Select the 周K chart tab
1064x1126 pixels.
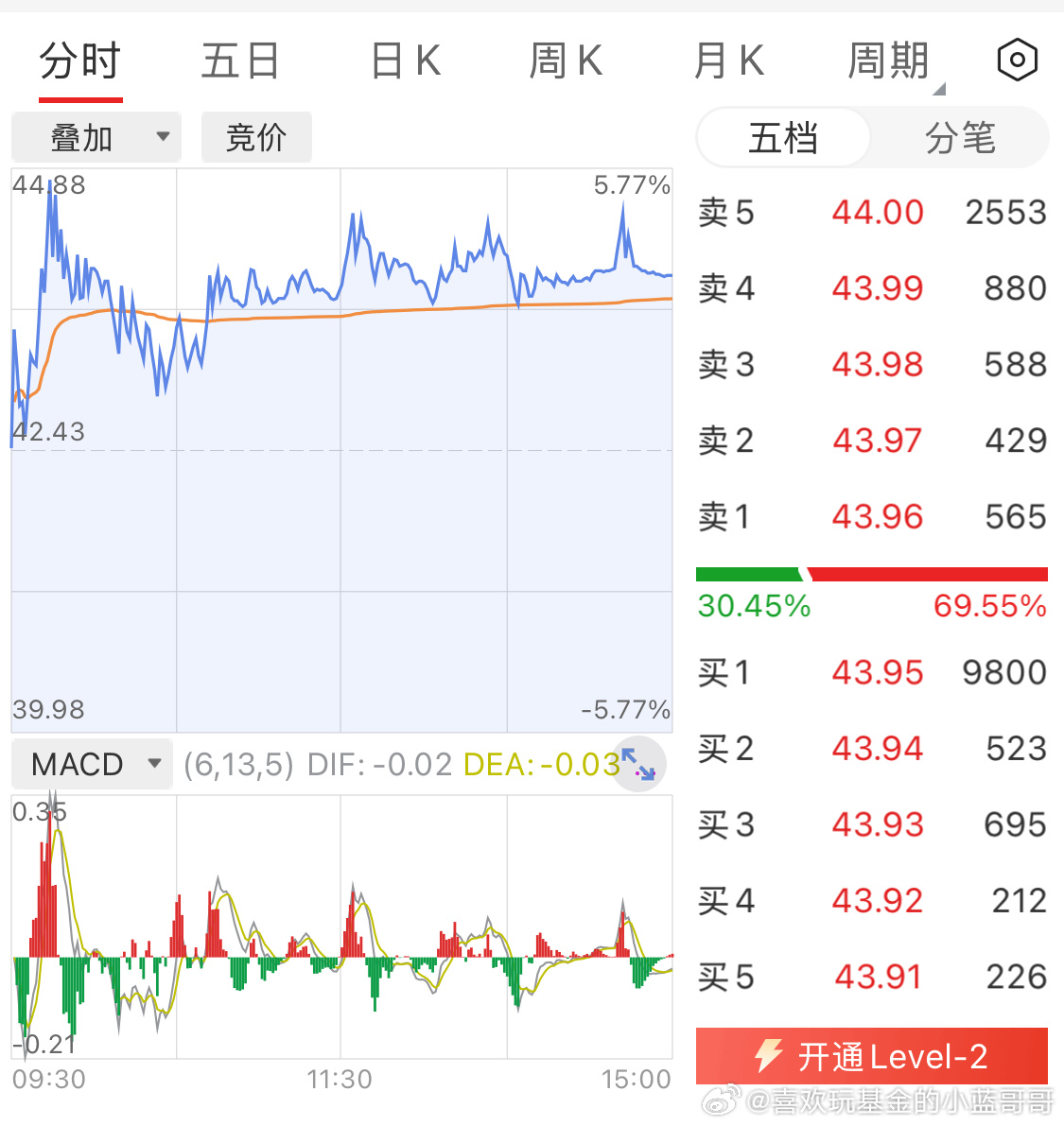pyautogui.click(x=566, y=61)
